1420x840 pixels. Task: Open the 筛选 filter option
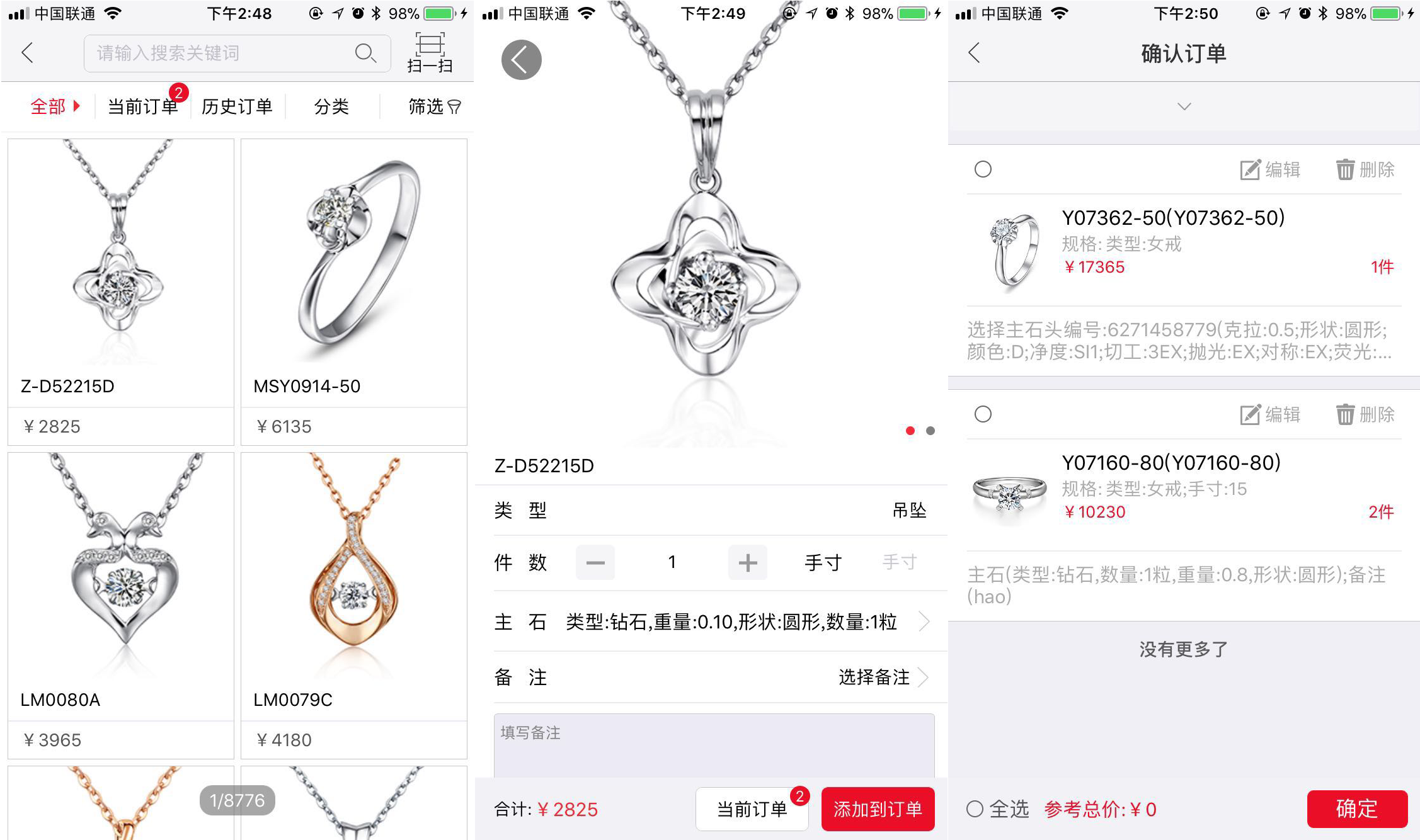pos(434,106)
